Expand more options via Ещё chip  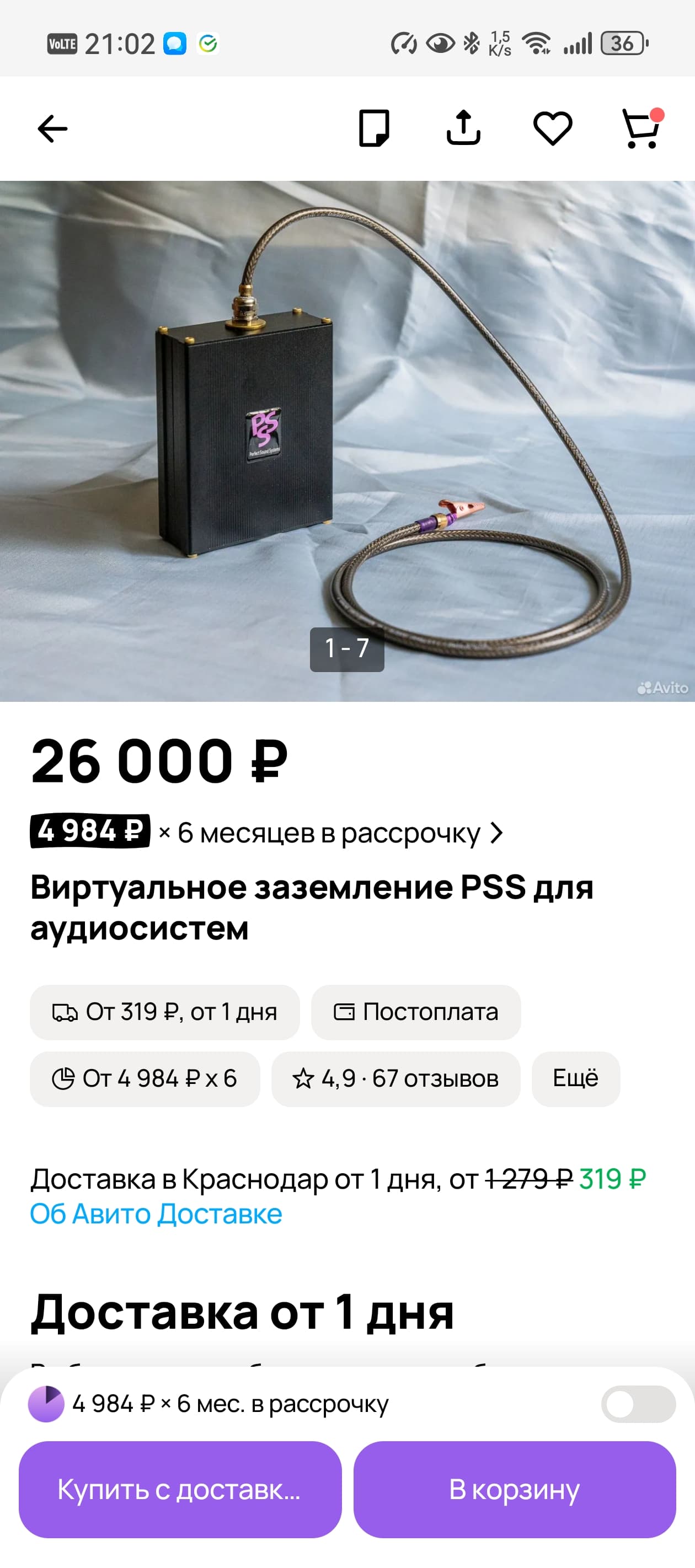tap(576, 1078)
